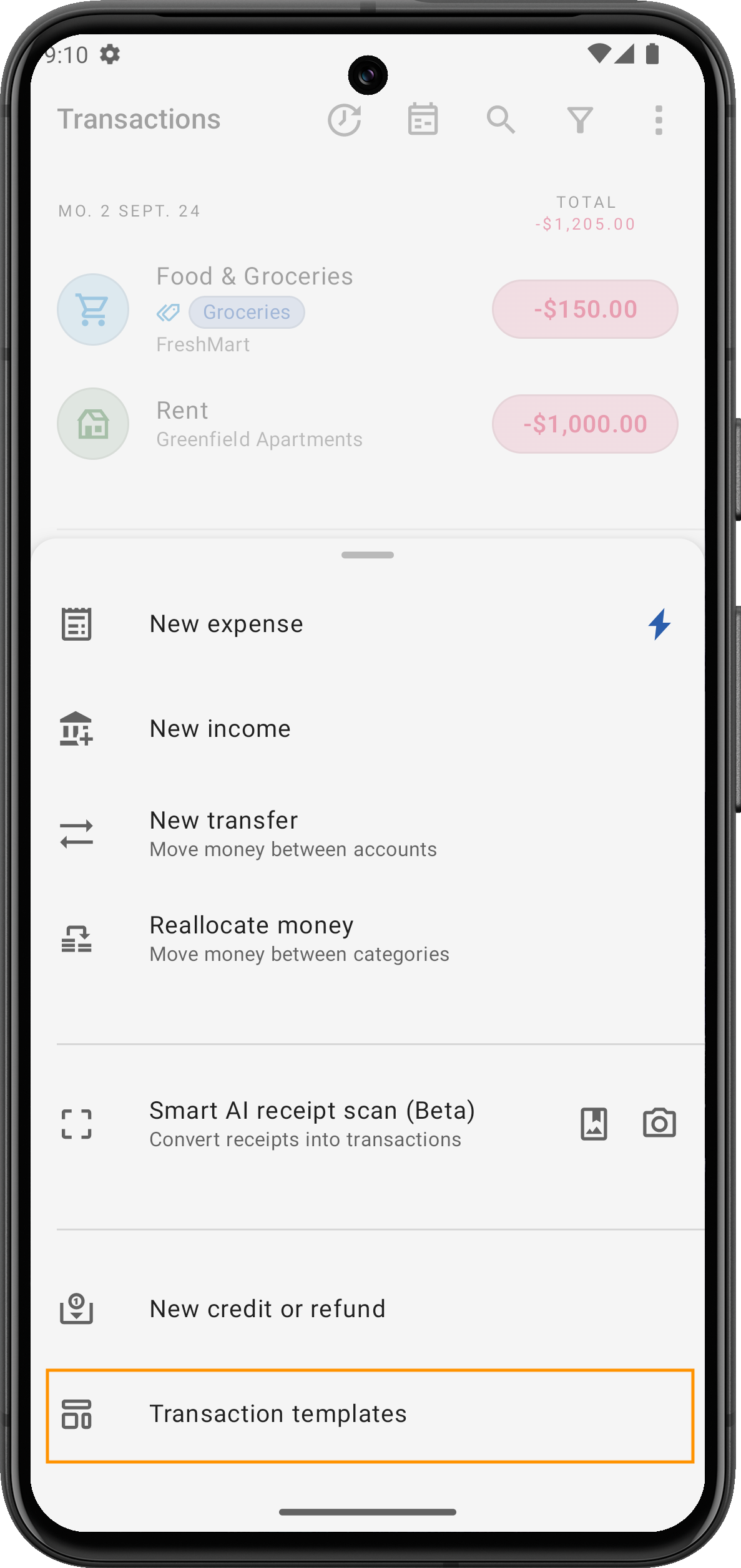The width and height of the screenshot is (741, 1568).
Task: Tap the lightning quick-expense icon
Action: coord(659,624)
